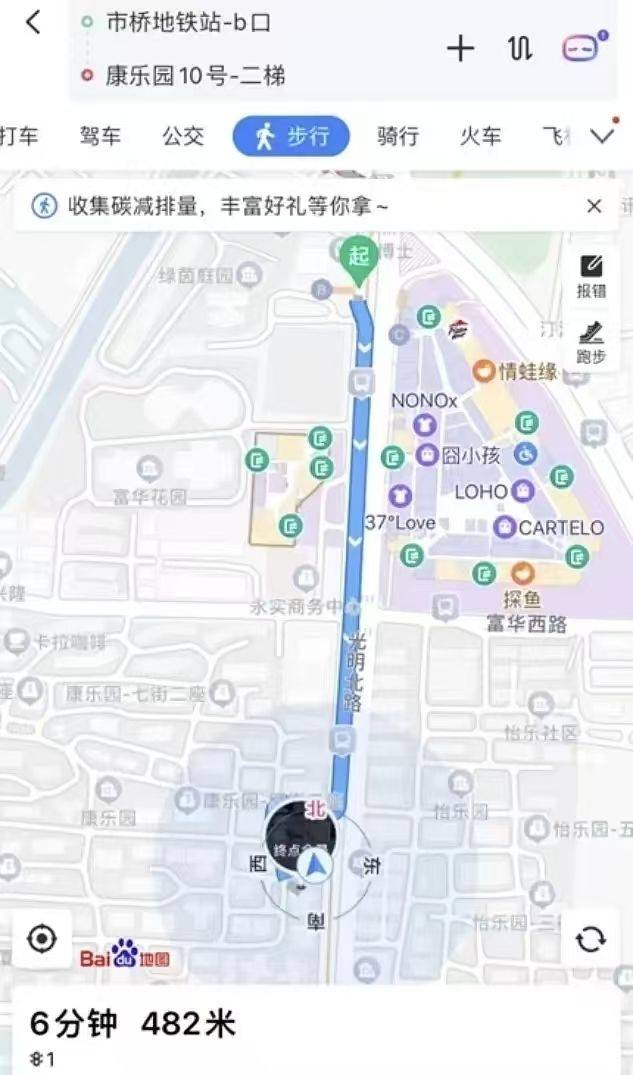Open the 6分钟 482米 route details
The height and width of the screenshot is (1075, 633).
coord(130,1024)
